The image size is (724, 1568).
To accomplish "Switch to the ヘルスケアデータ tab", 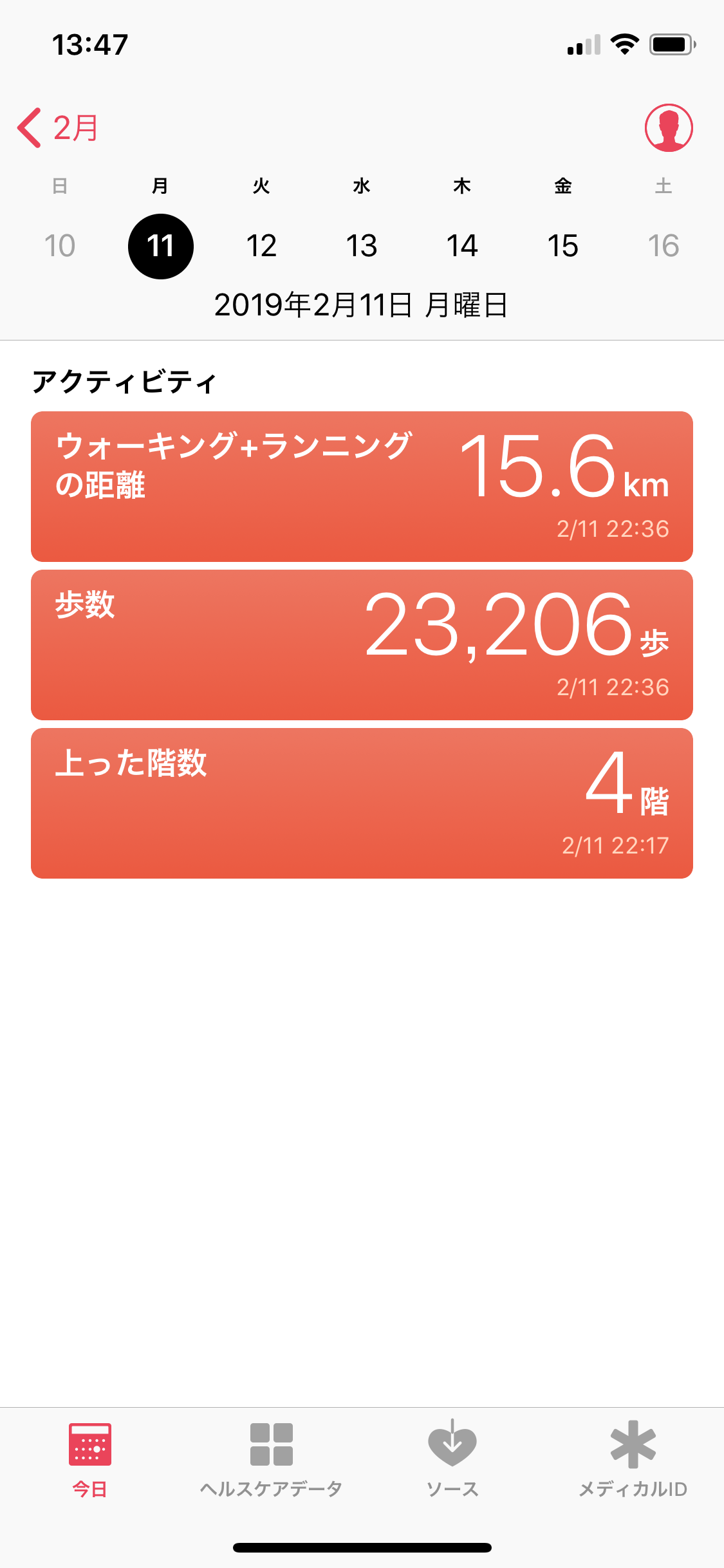I will pos(271,1460).
